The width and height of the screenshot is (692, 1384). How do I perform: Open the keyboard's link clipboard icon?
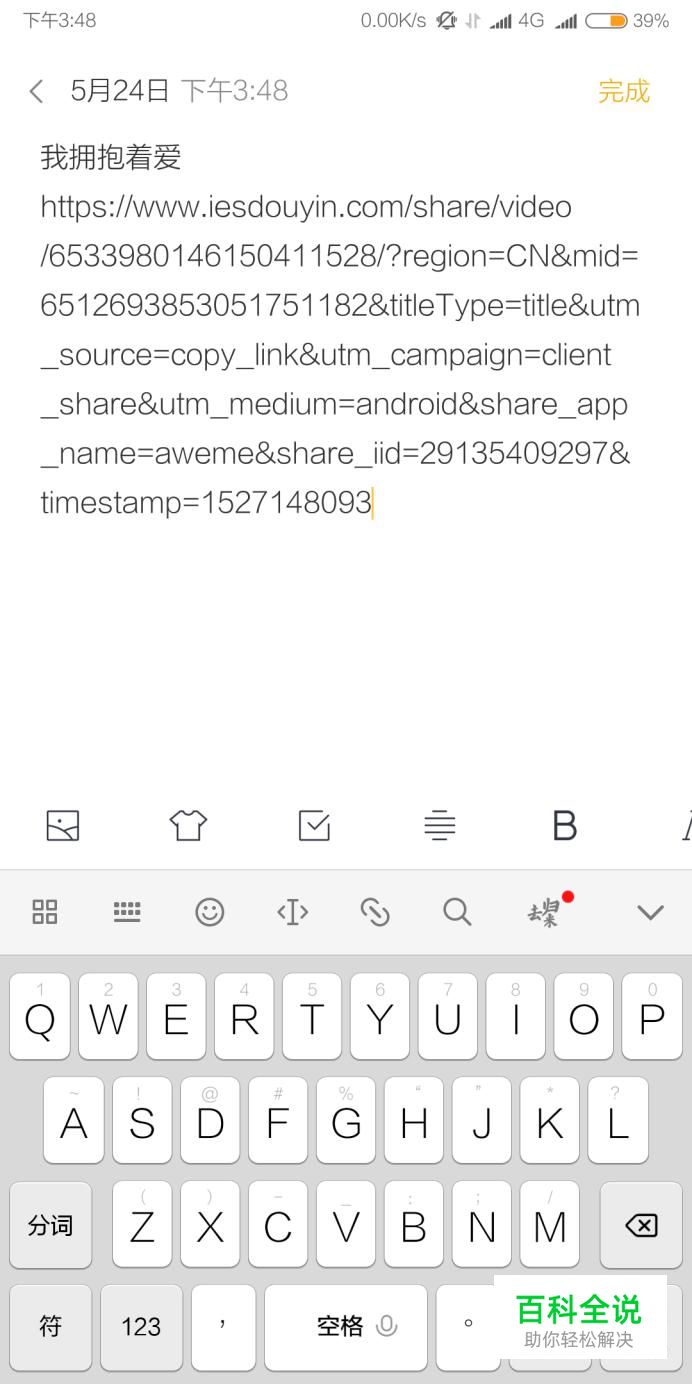[x=375, y=911]
